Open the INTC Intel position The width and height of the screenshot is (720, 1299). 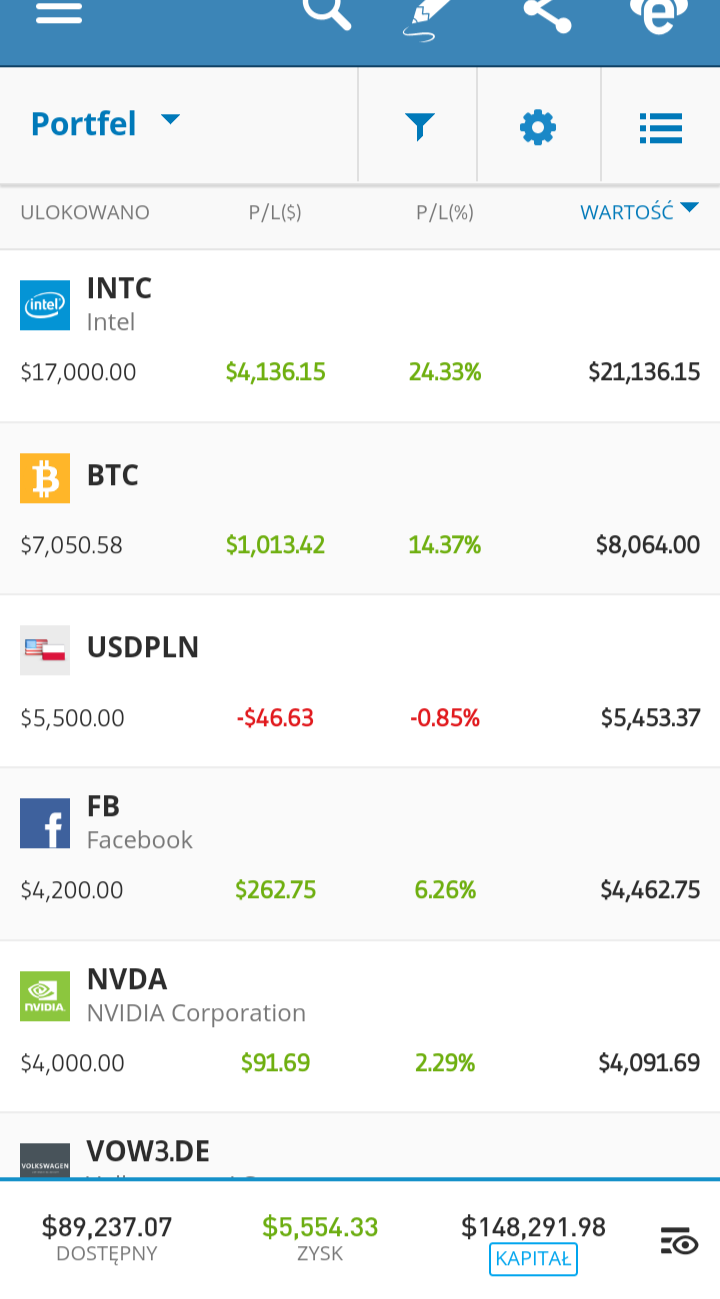click(360, 336)
